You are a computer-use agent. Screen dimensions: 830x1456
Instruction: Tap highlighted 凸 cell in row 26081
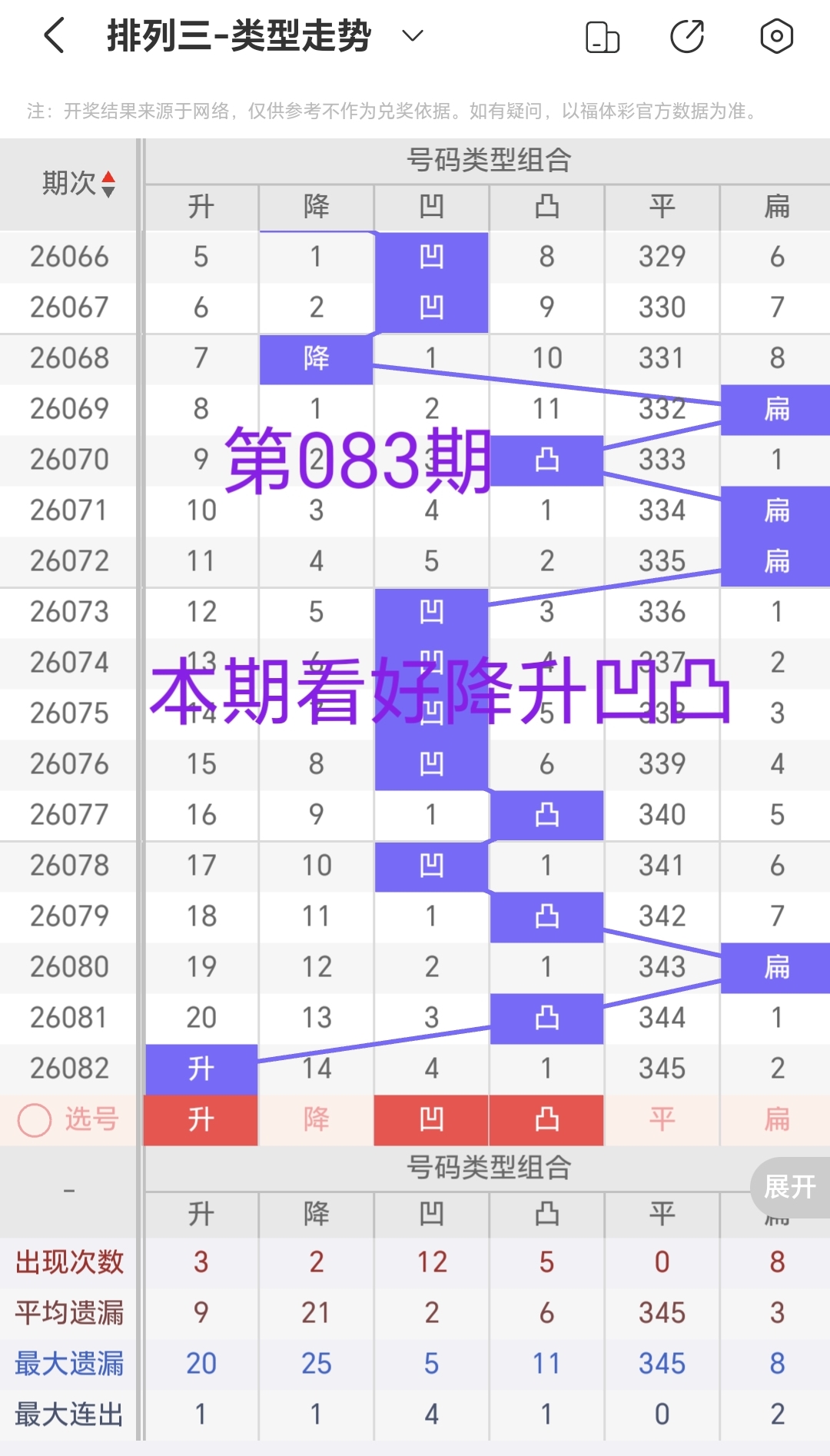[x=546, y=1017]
